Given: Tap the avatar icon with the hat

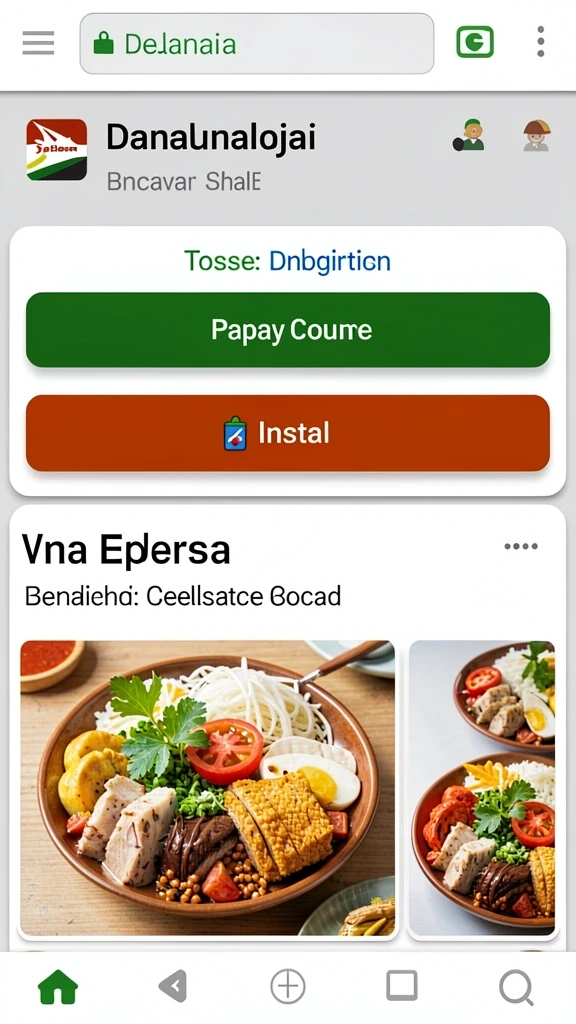Looking at the screenshot, I should pos(537,135).
